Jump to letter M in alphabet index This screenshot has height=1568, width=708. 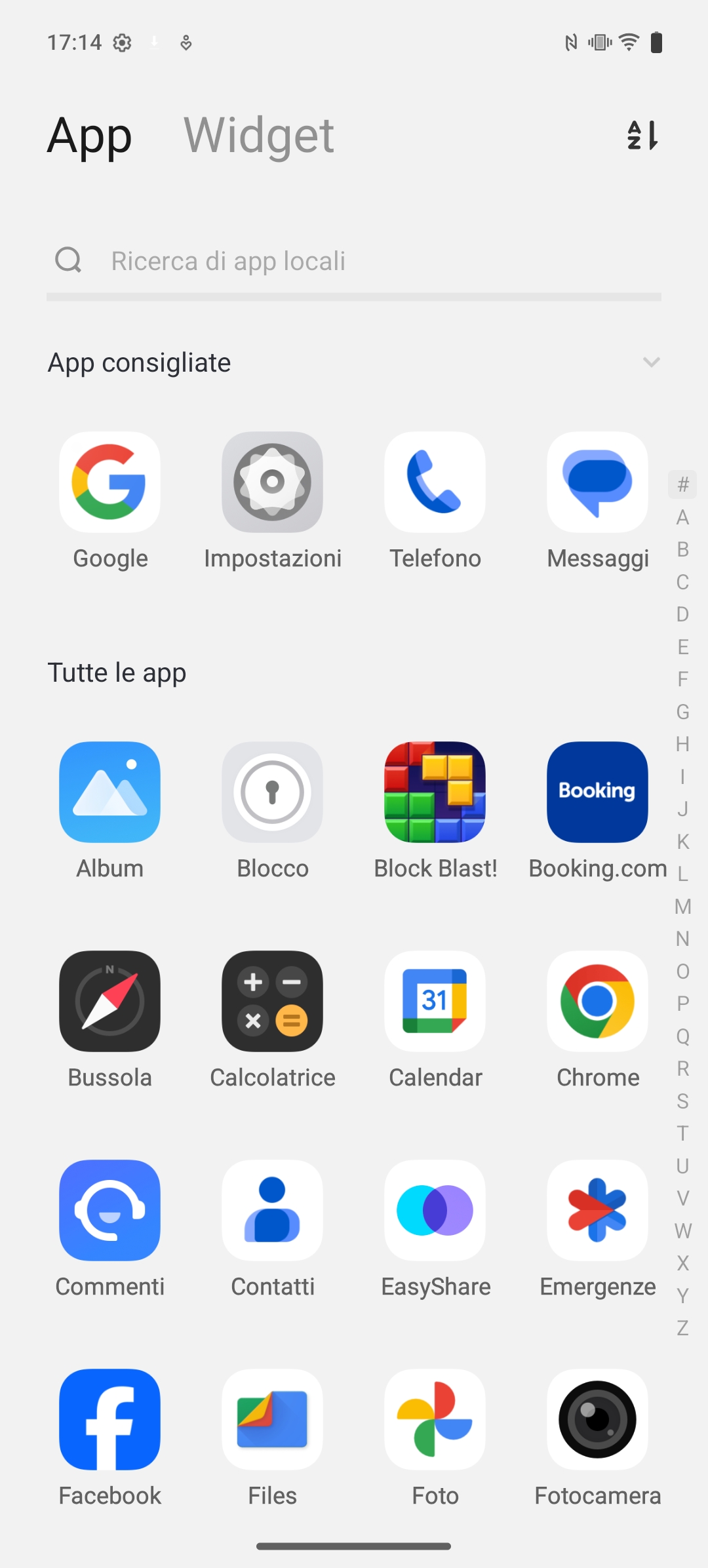coord(683,907)
